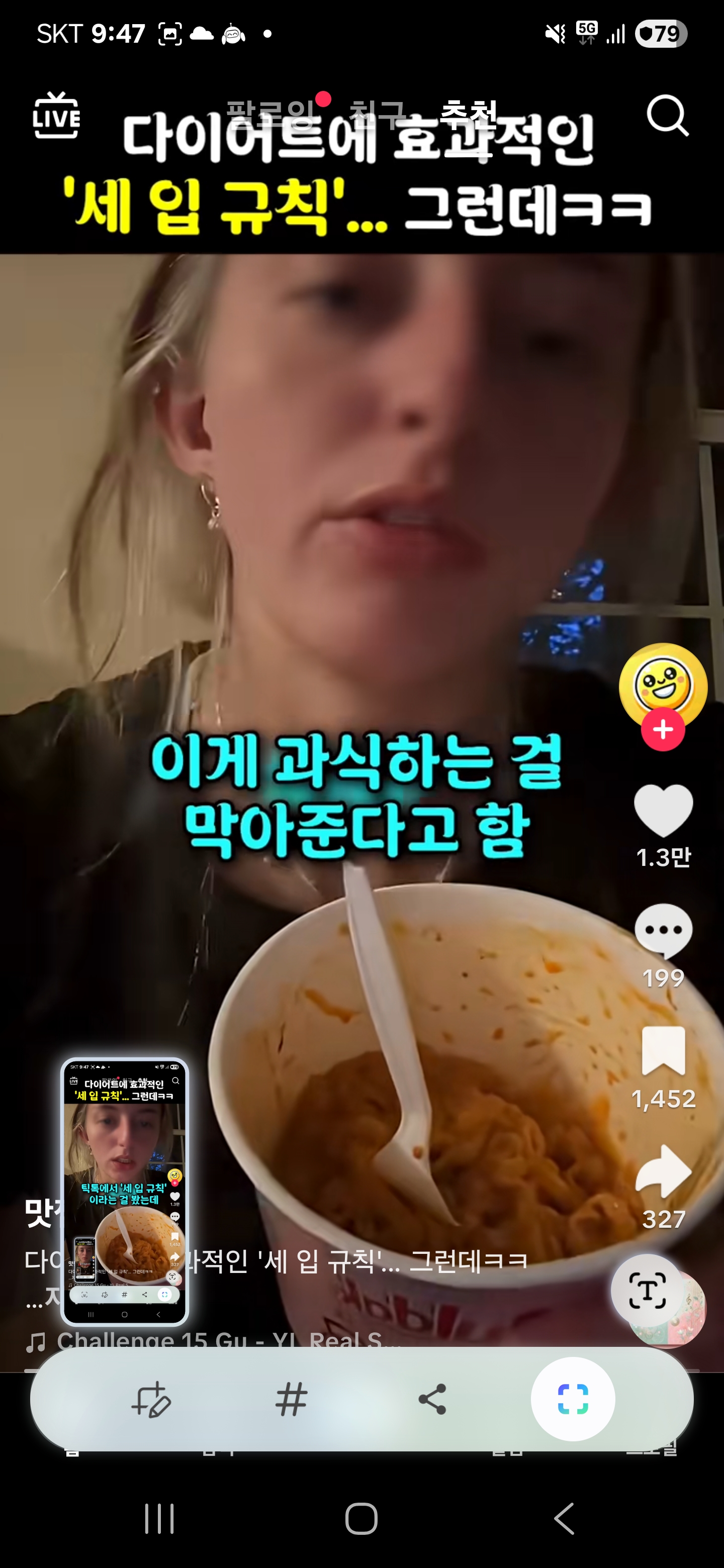The width and height of the screenshot is (724, 1568).
Task: Open the search magnifier
Action: pyautogui.click(x=667, y=115)
